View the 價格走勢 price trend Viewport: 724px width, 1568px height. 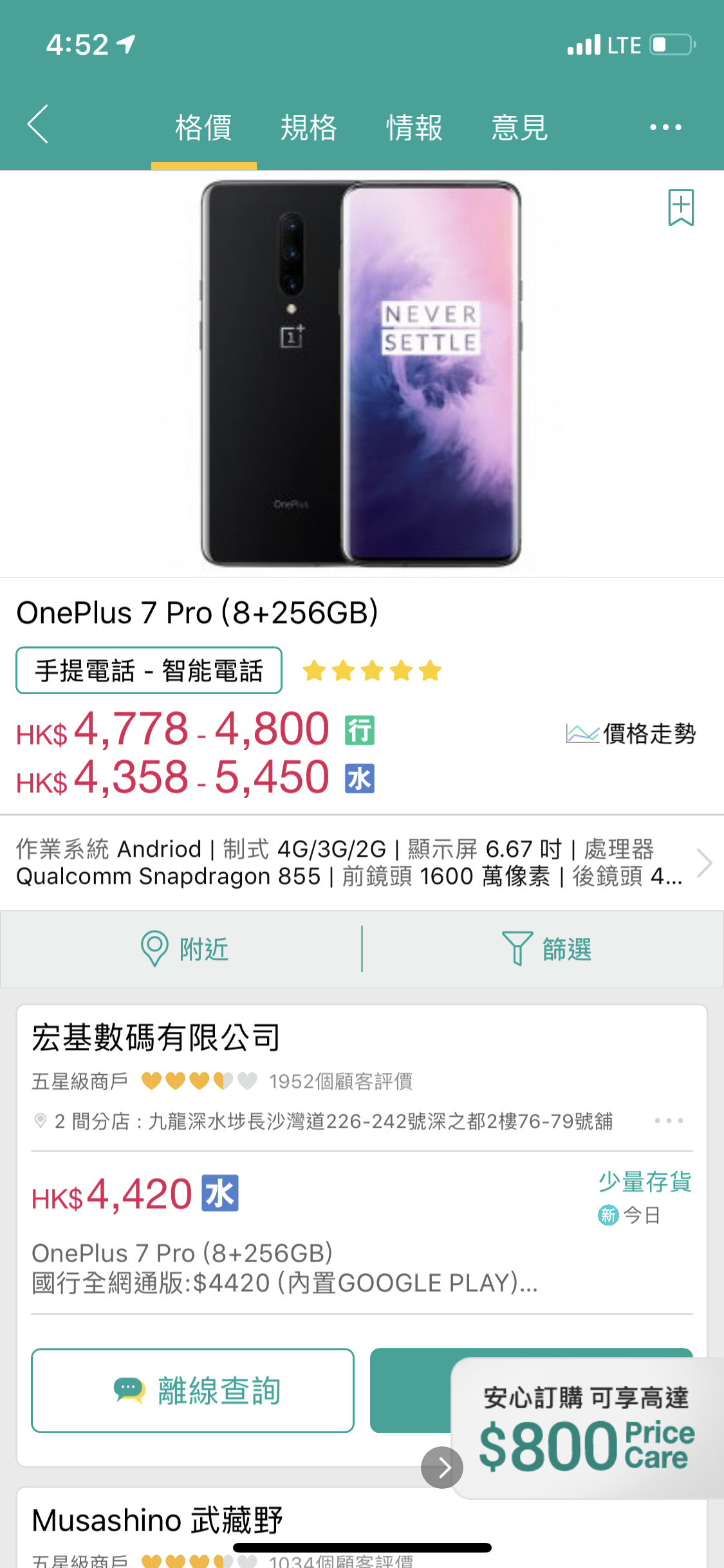(x=631, y=733)
